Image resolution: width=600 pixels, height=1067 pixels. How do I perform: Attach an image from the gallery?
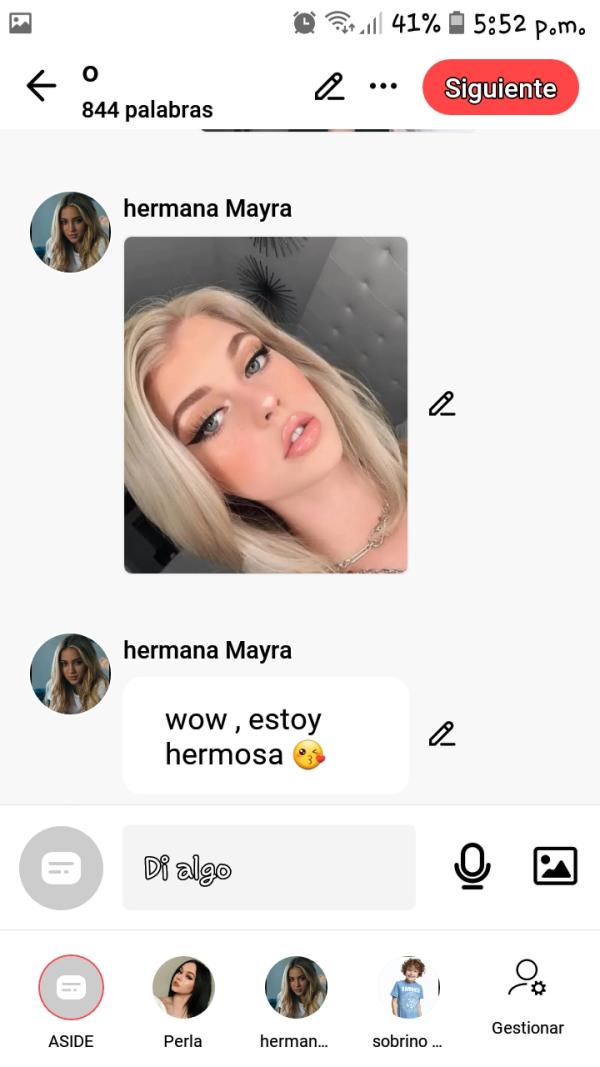555,866
